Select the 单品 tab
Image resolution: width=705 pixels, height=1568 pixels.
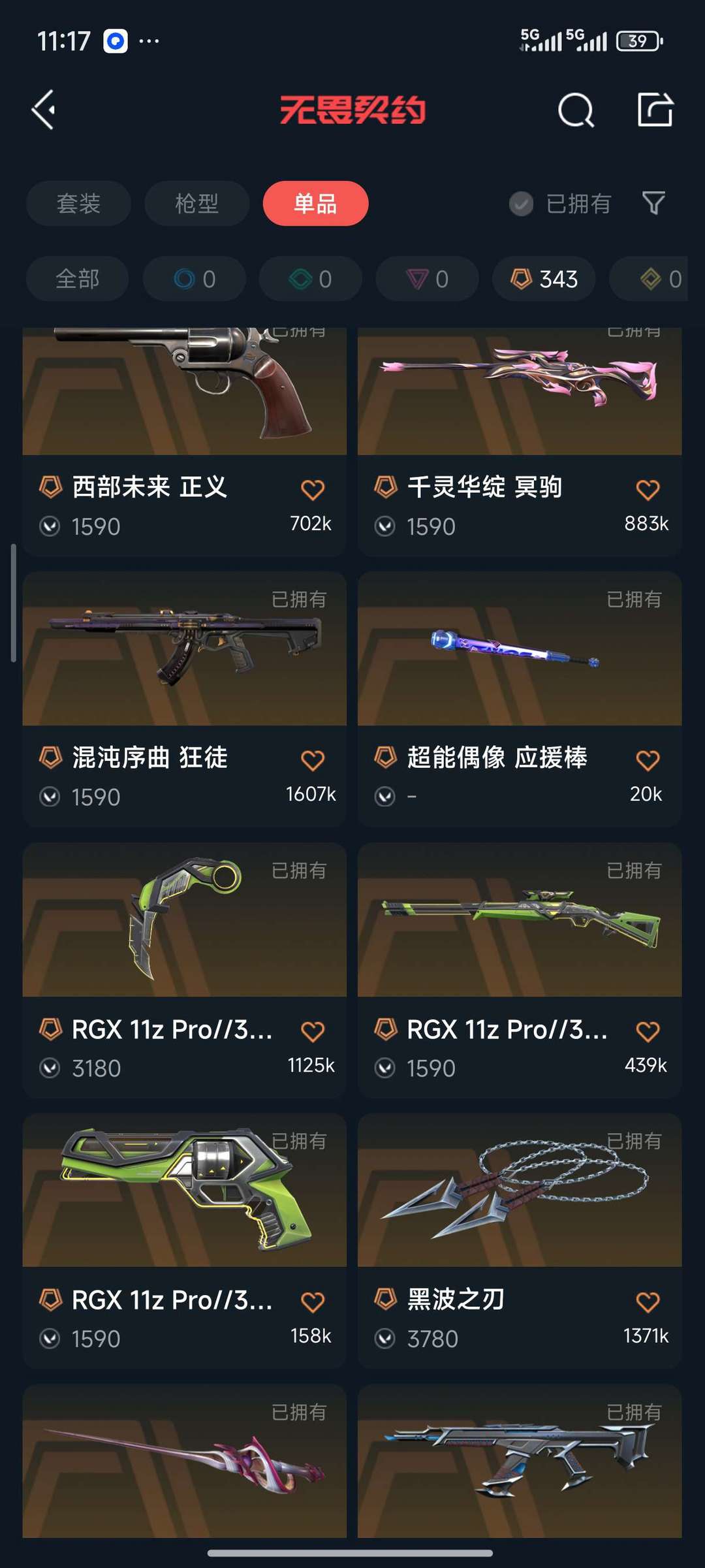tap(315, 204)
